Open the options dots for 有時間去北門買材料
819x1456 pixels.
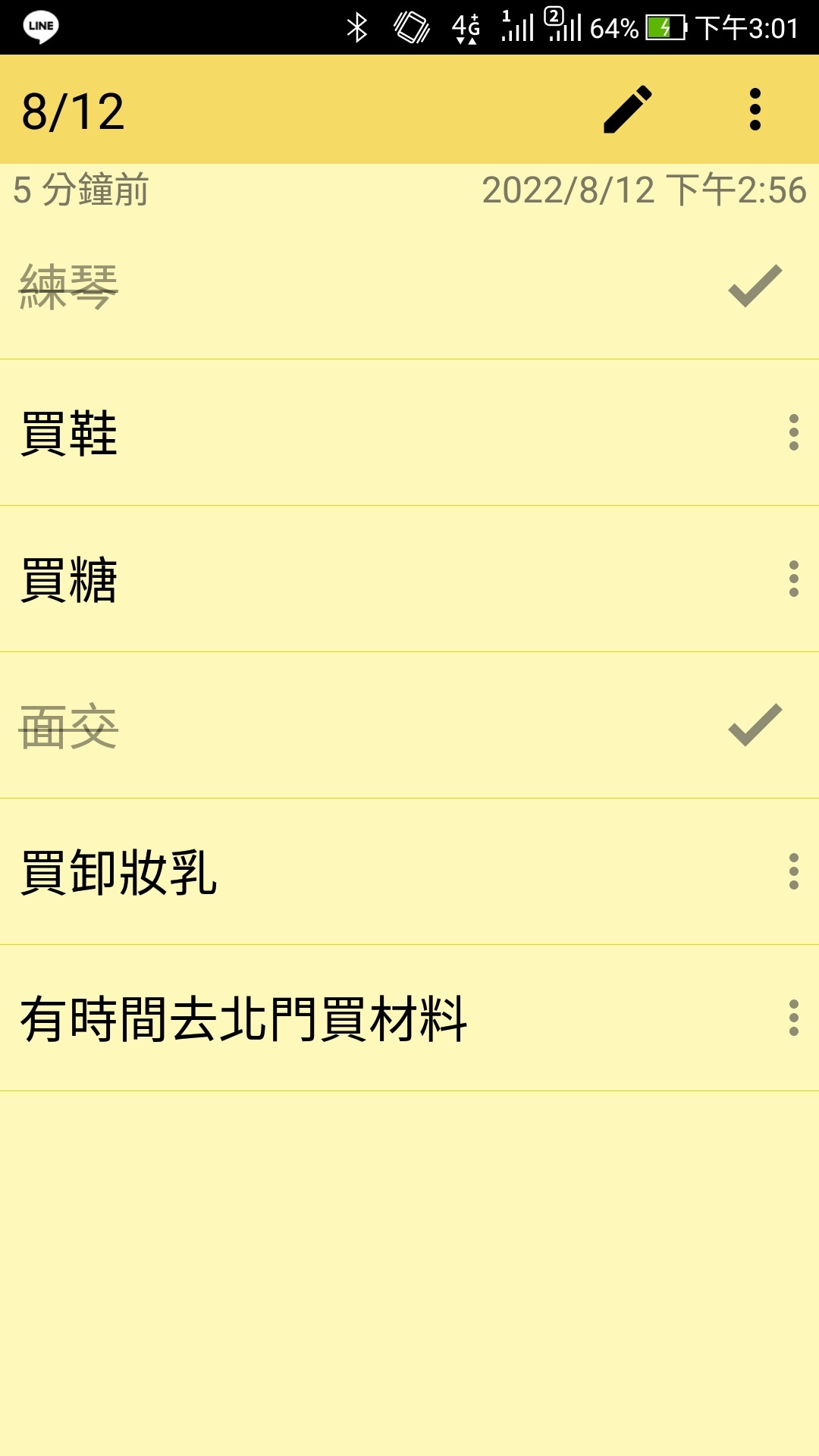point(794,1018)
